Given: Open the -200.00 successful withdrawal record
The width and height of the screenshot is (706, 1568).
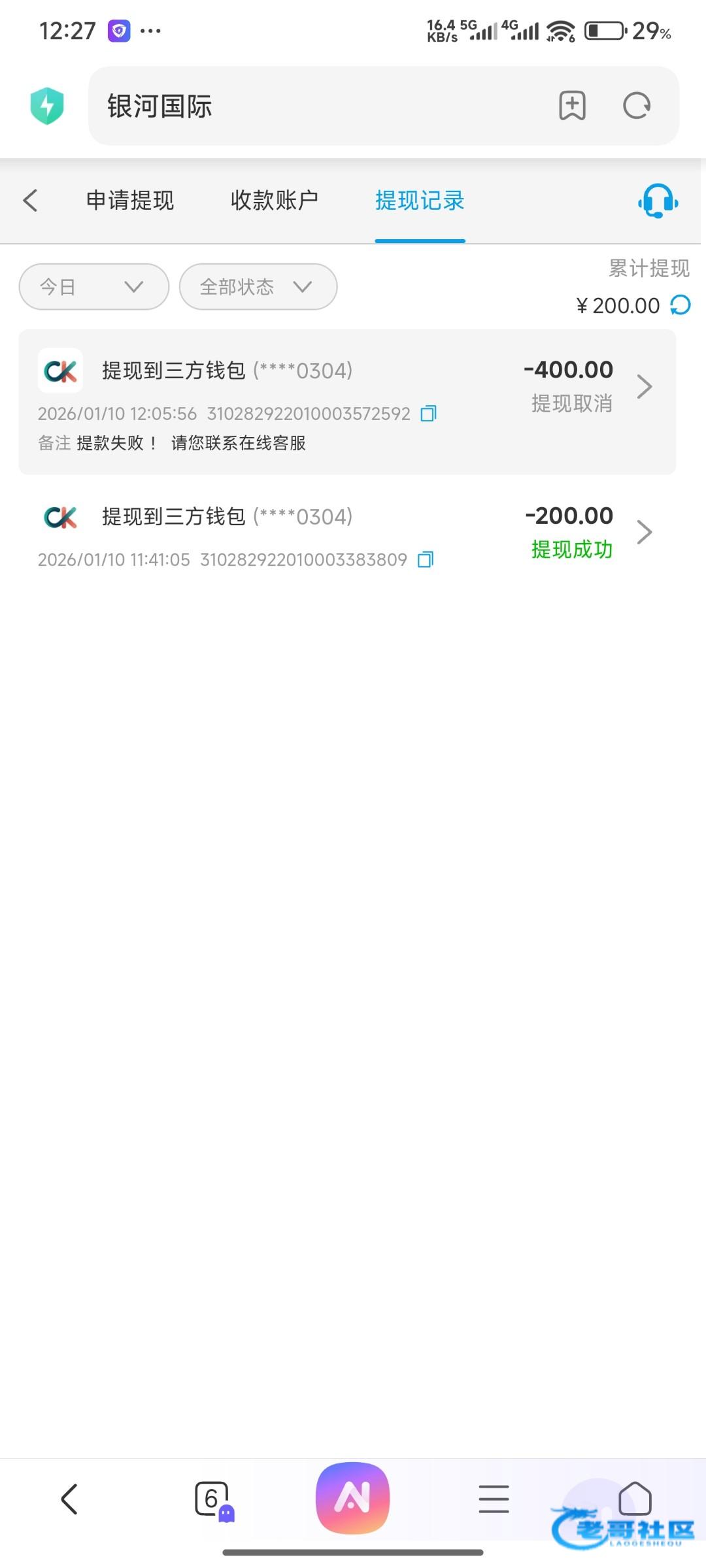Looking at the screenshot, I should coord(346,533).
